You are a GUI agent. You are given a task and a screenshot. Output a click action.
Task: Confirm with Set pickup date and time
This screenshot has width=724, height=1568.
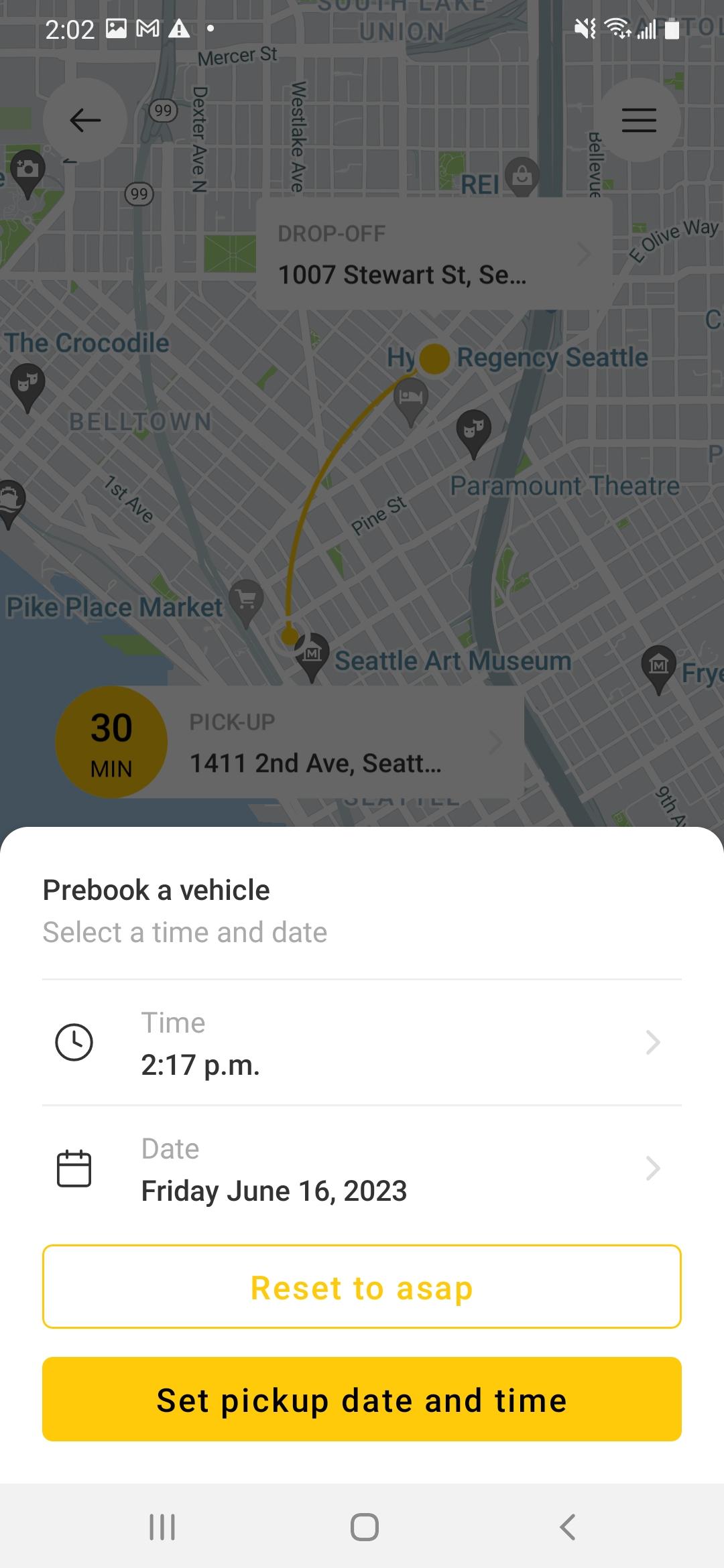pyautogui.click(x=362, y=1400)
